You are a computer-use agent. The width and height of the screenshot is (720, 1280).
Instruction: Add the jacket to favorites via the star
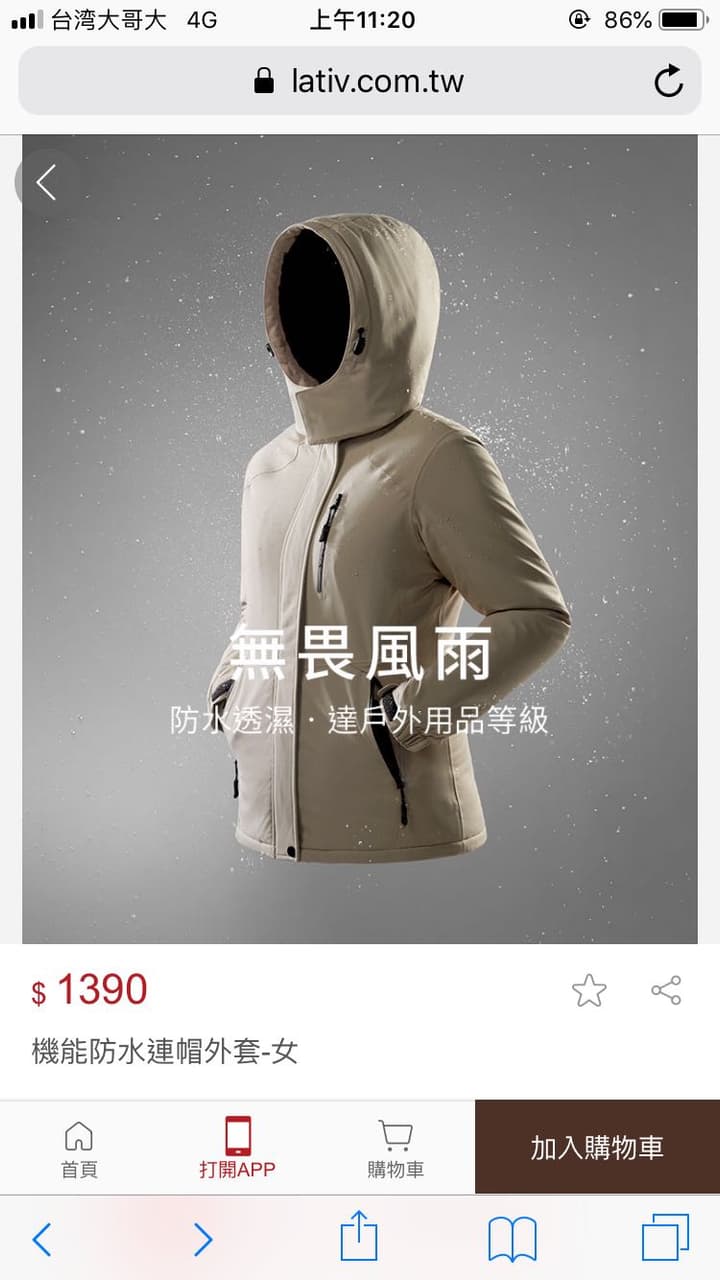click(589, 991)
